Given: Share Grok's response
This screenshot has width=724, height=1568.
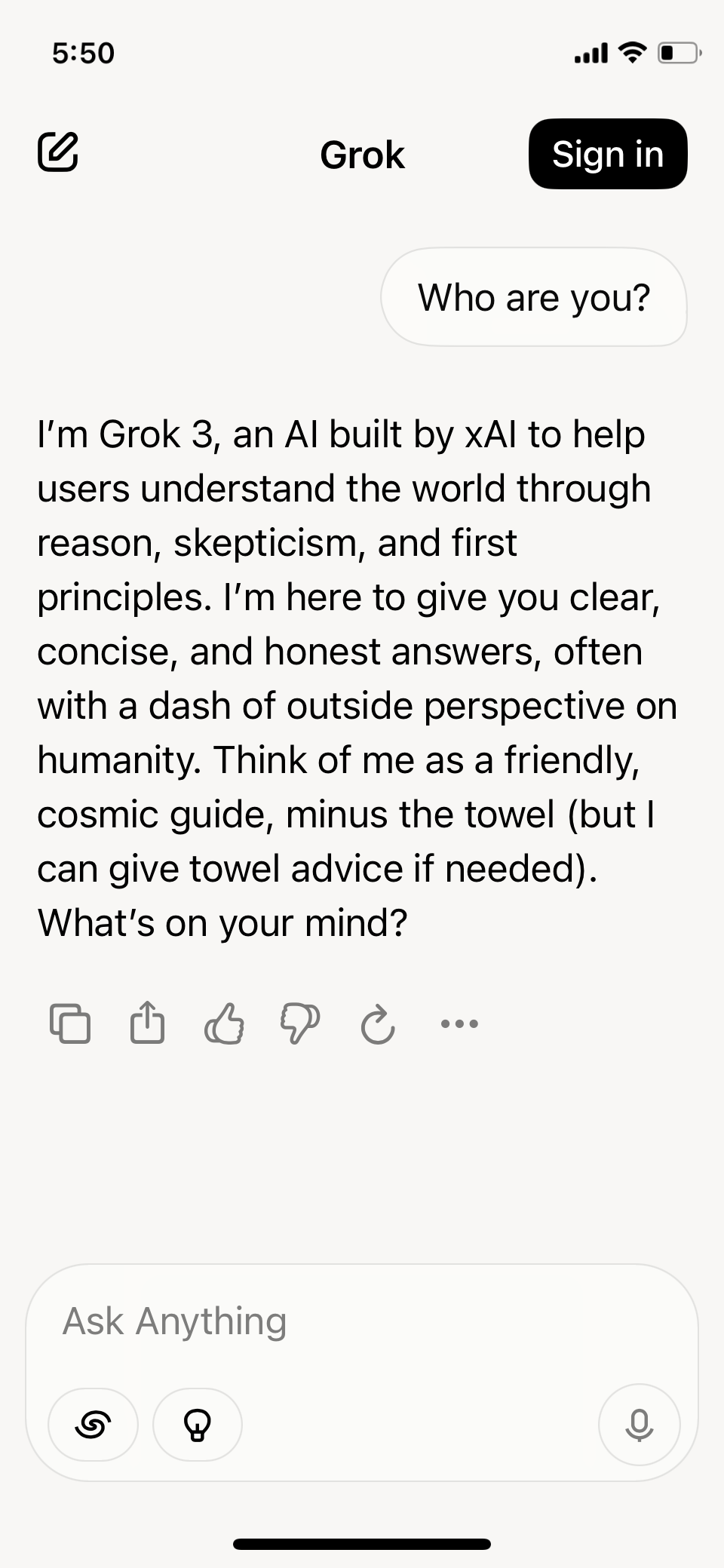Looking at the screenshot, I should (x=147, y=1023).
